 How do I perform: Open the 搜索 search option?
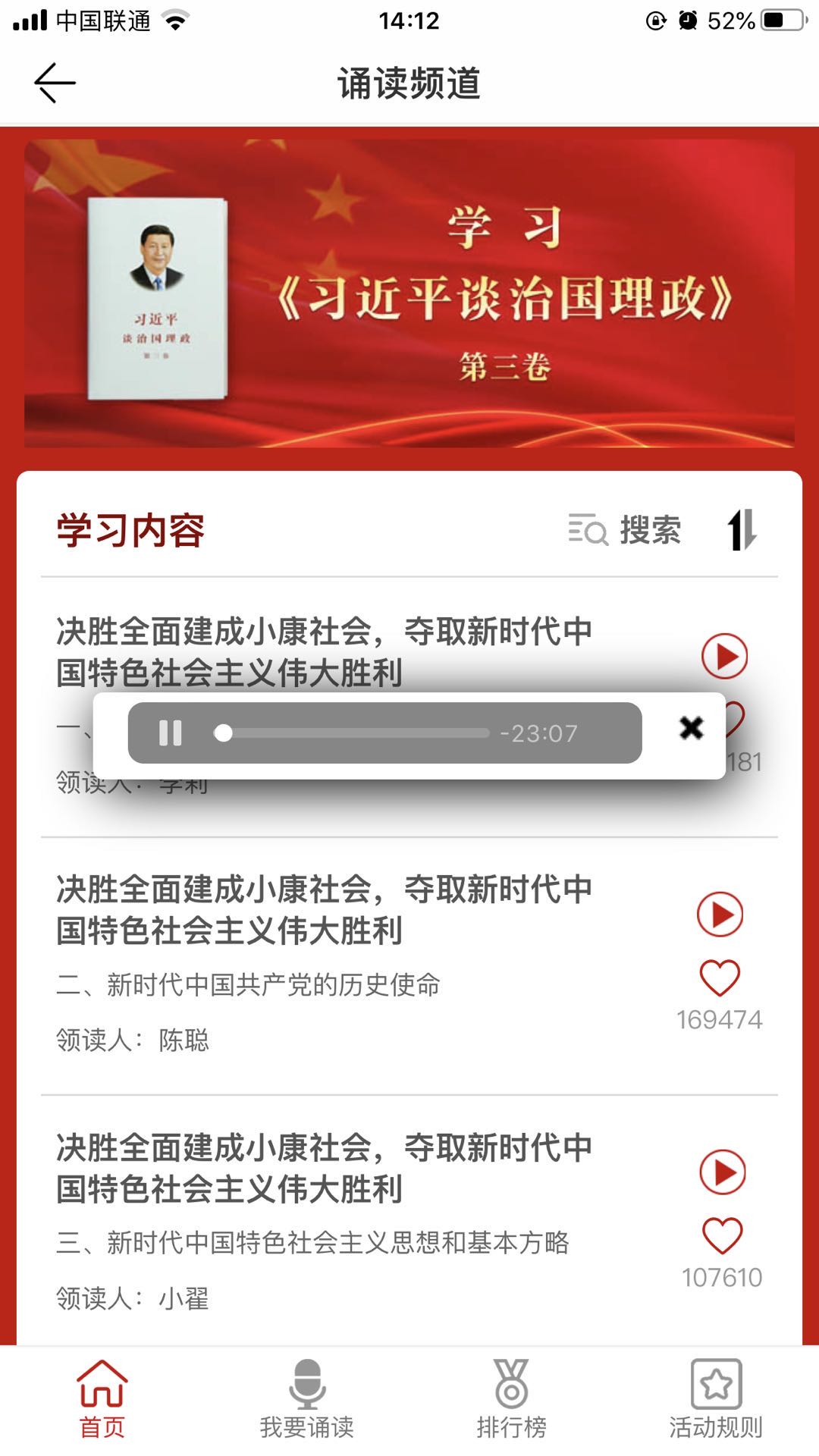pos(625,530)
